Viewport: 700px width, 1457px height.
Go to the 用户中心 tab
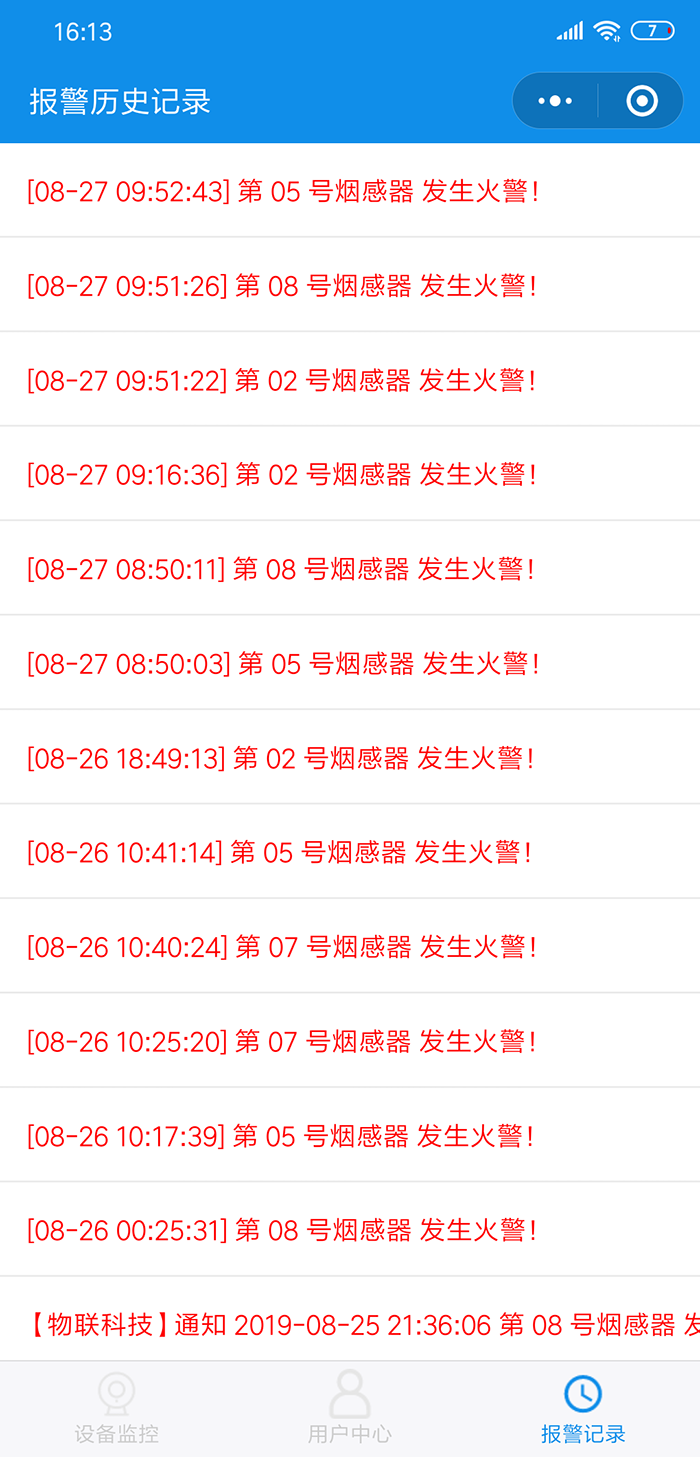pyautogui.click(x=349, y=1409)
